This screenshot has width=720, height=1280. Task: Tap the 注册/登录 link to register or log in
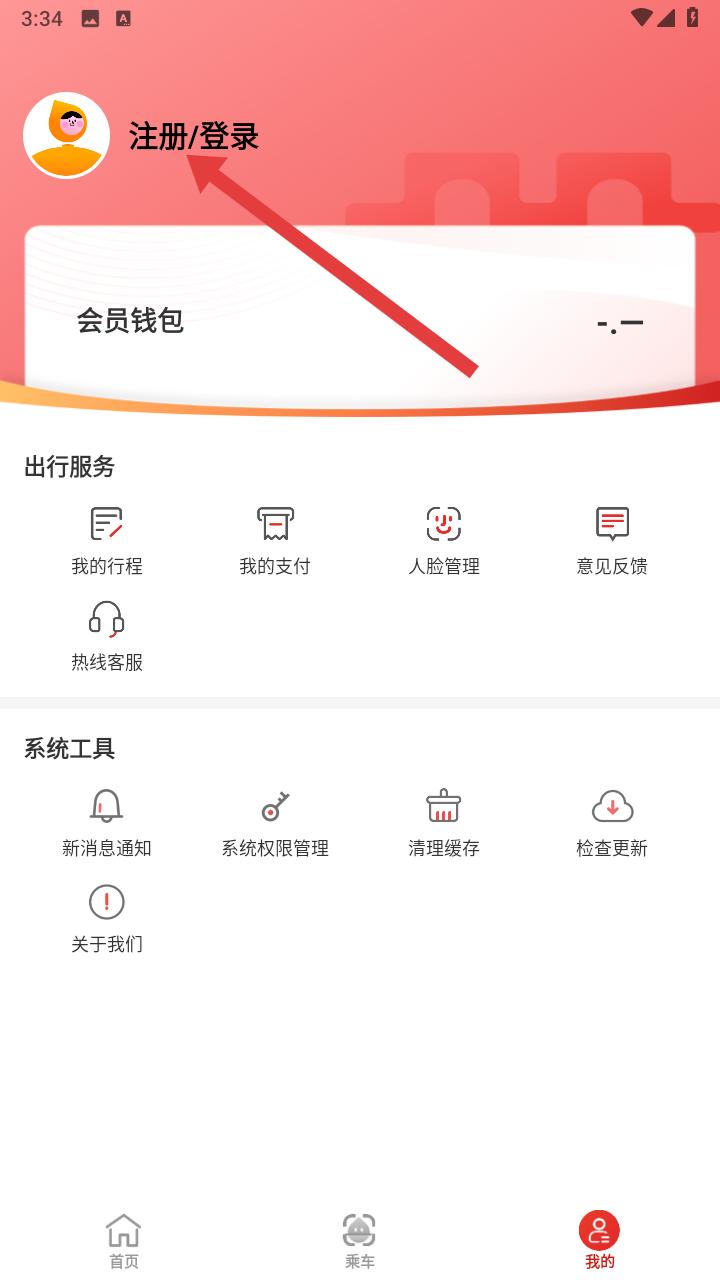[x=193, y=136]
